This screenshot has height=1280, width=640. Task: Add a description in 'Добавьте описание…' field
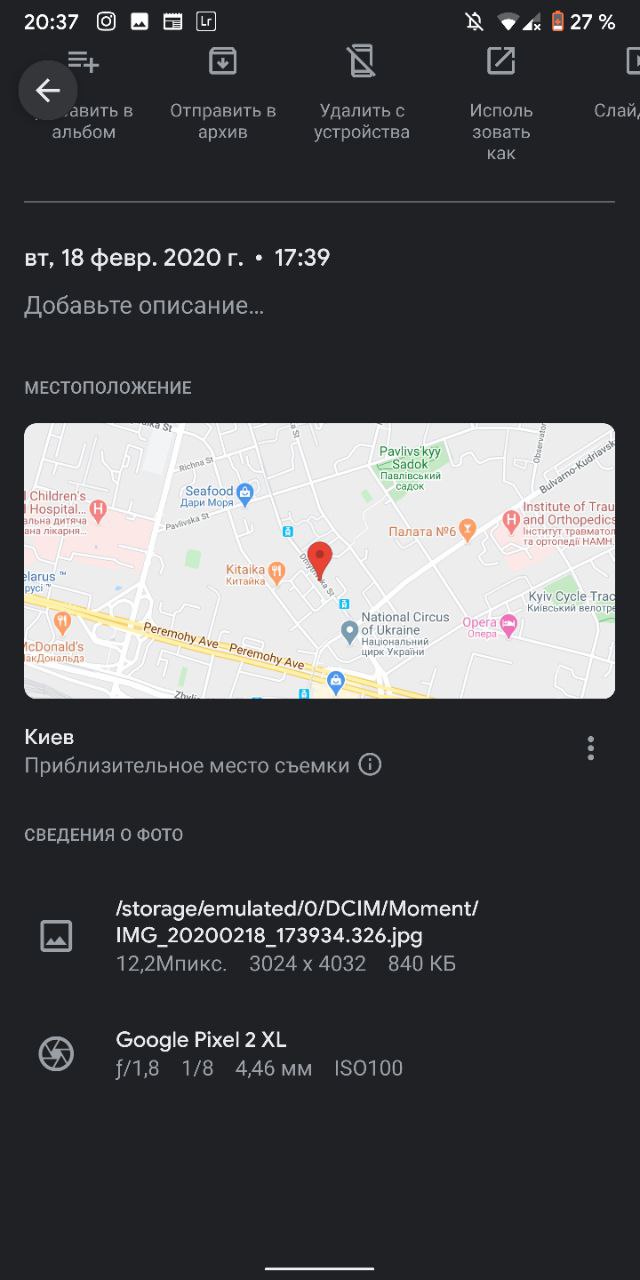144,306
